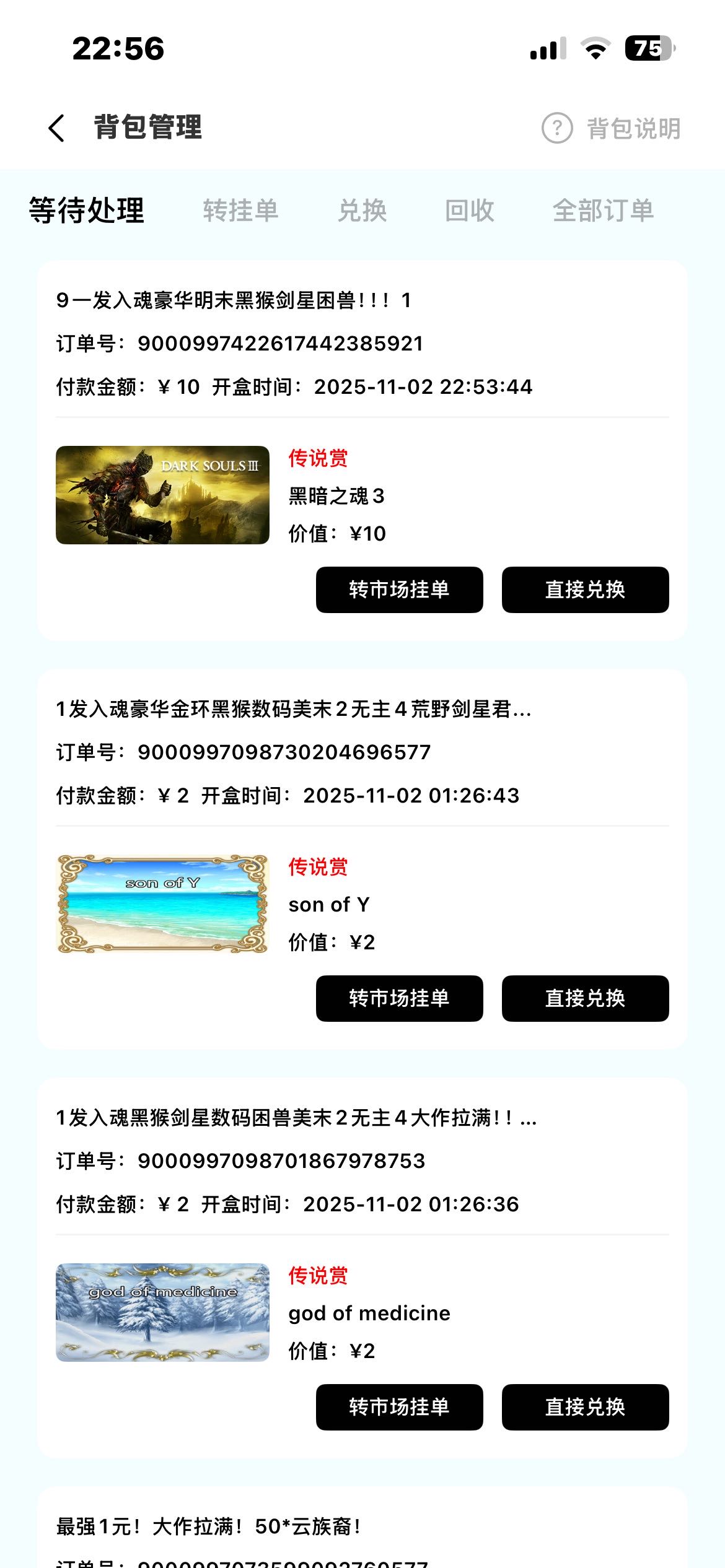
Task: Go back from 背包管理 page
Action: click(56, 128)
